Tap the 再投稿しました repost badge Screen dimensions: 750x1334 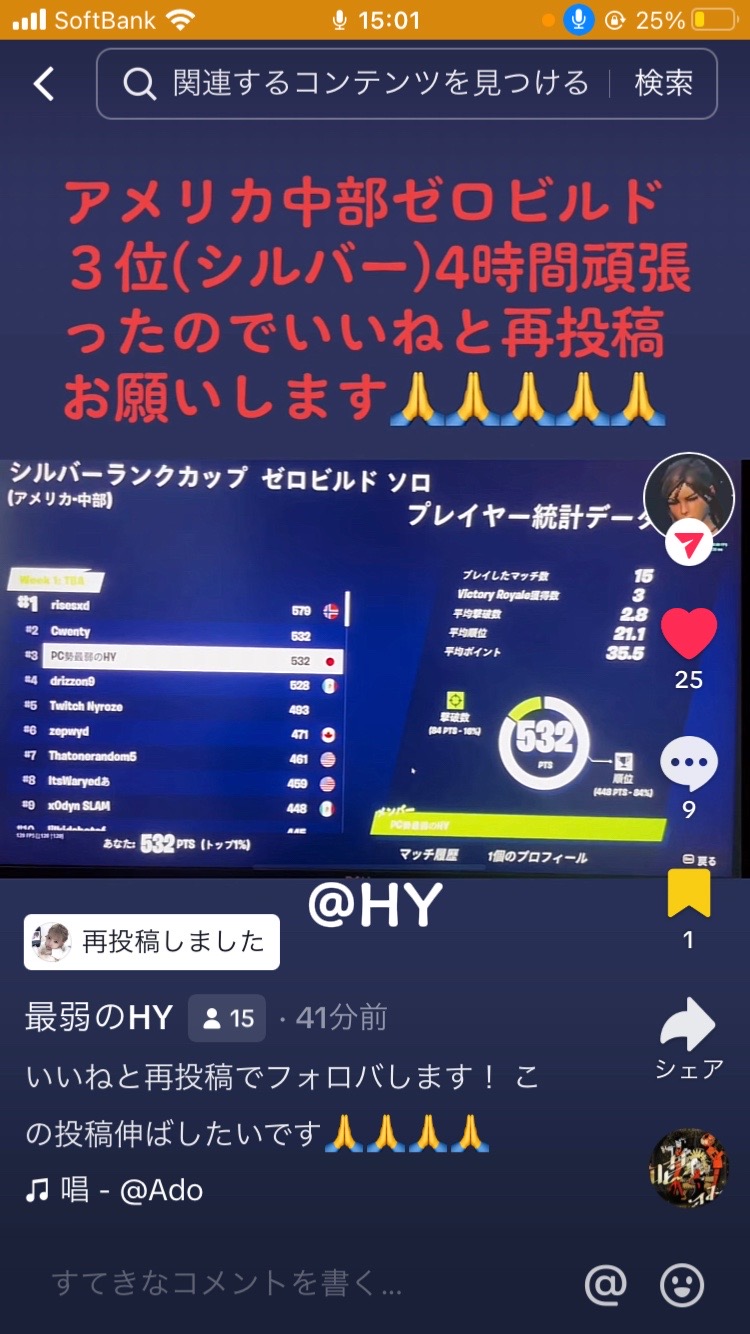click(152, 942)
